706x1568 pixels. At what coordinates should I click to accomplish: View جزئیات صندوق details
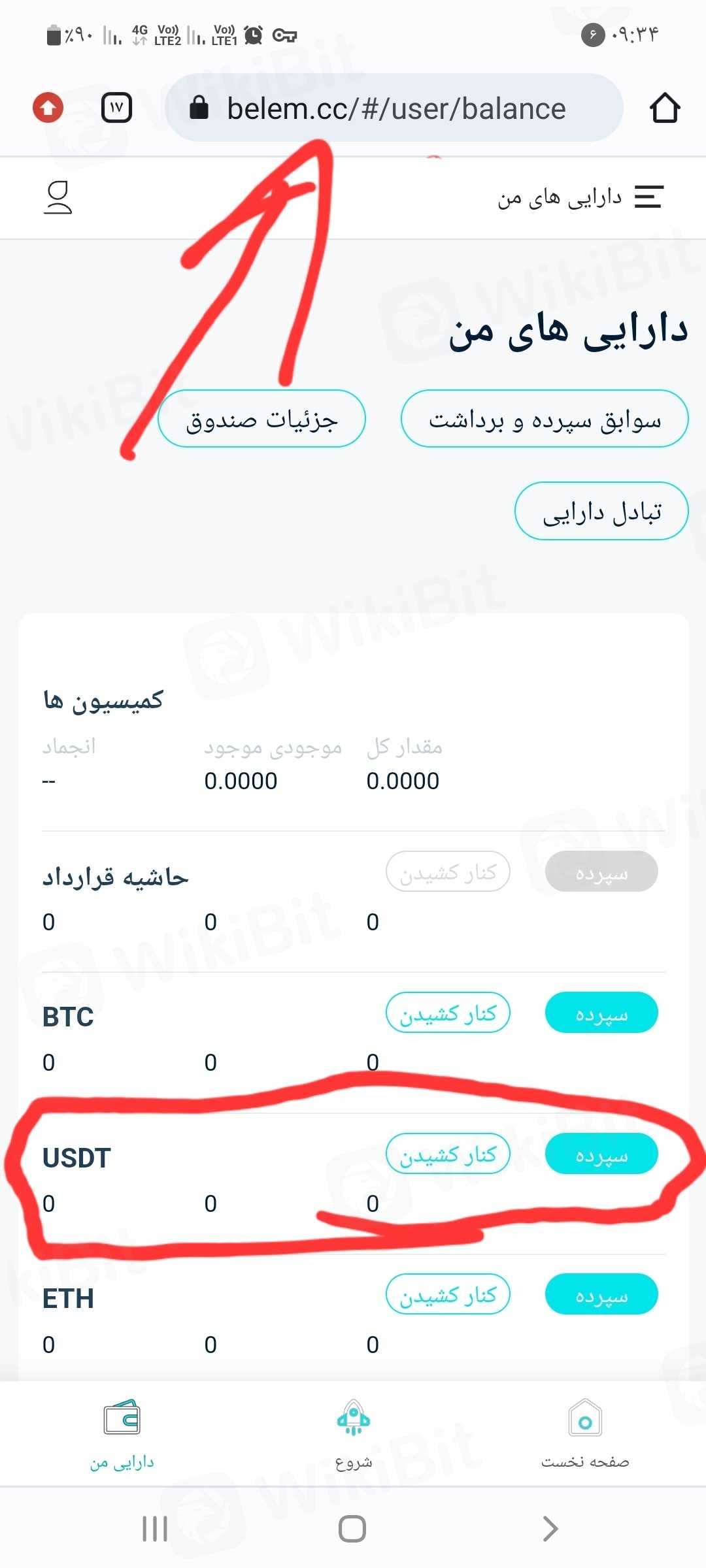tap(261, 419)
